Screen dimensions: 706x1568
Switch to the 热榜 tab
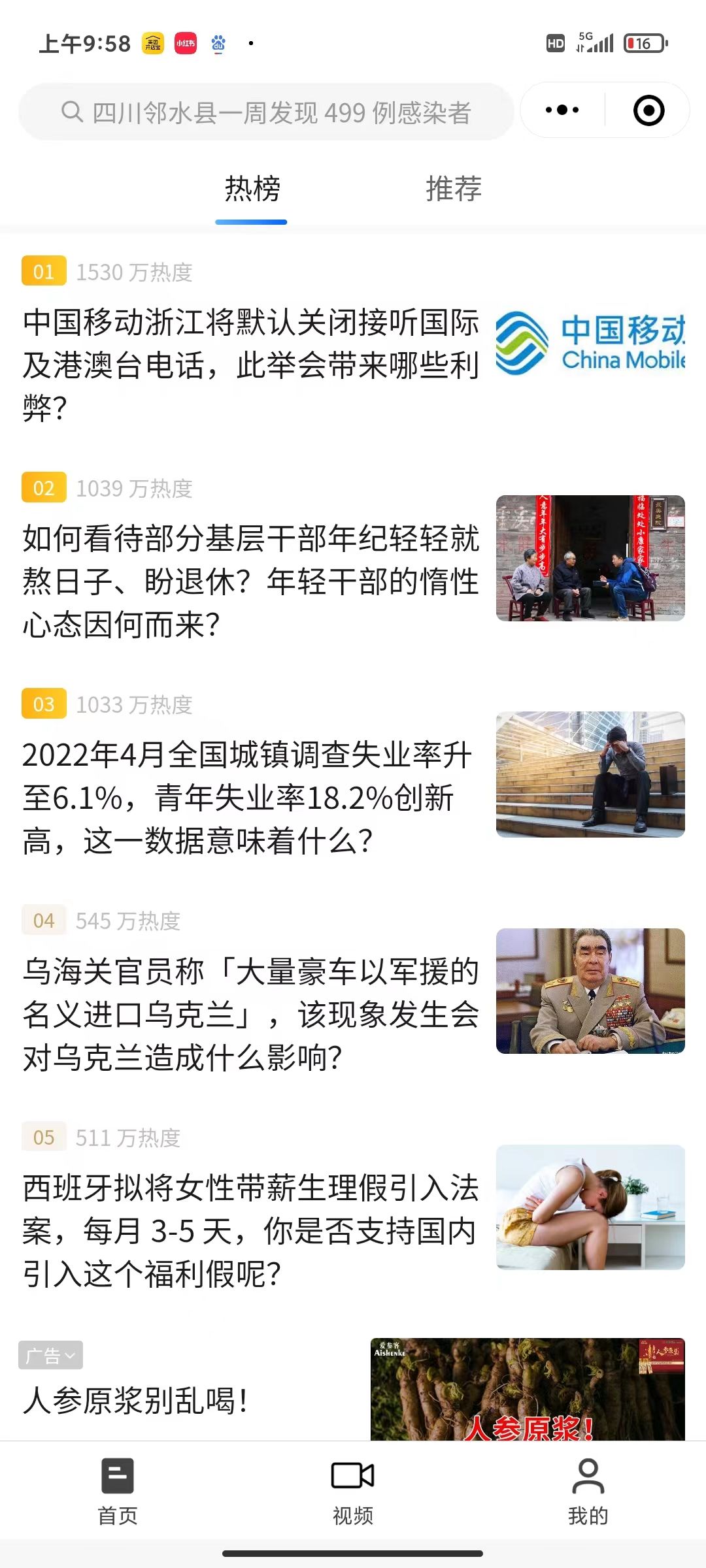(x=251, y=189)
